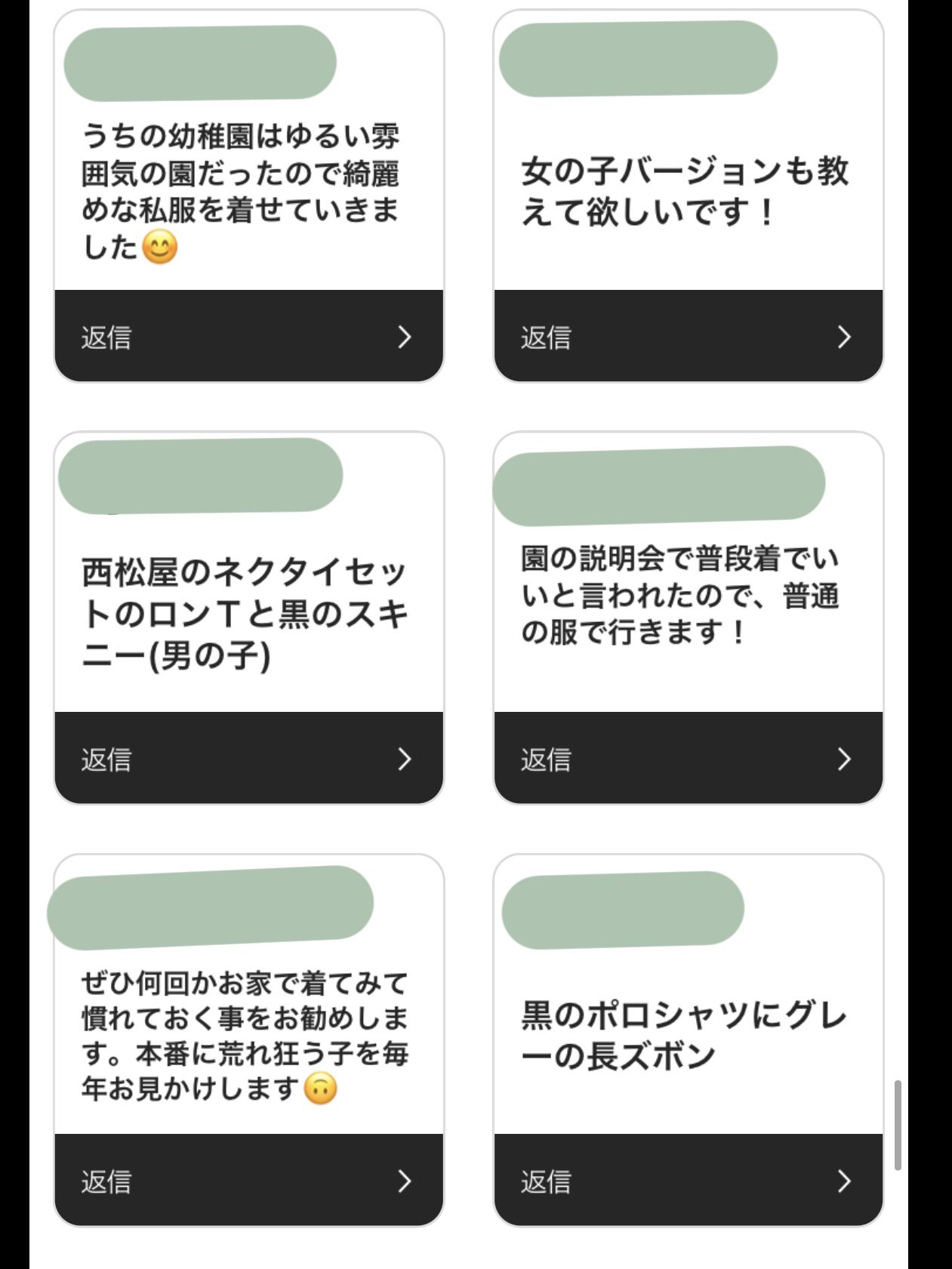Reply to the 西松屋のネクタイセット response
The height and width of the screenshot is (1269, 952).
(x=248, y=759)
